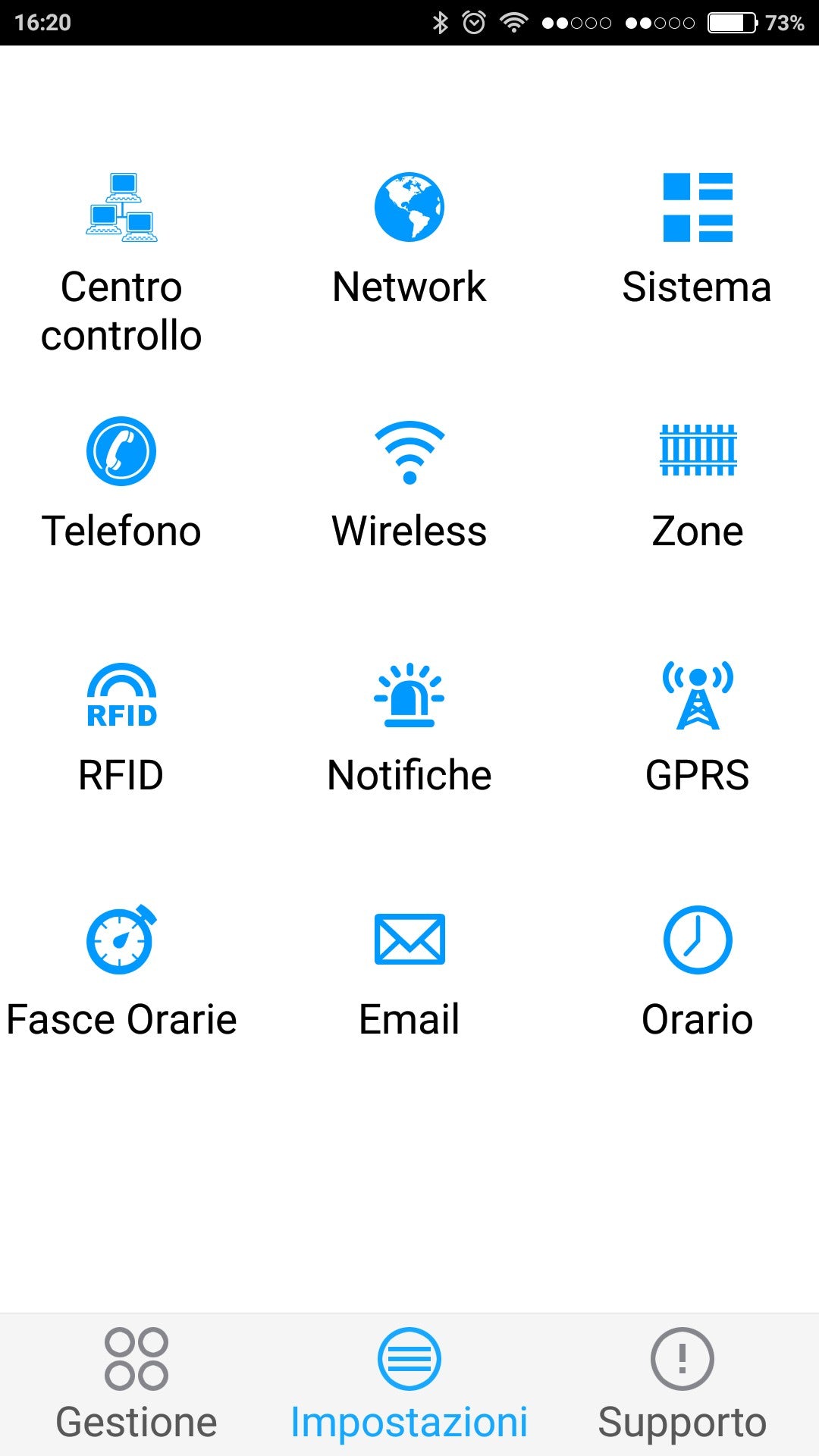Open Sistema settings
The width and height of the screenshot is (819, 1456).
click(696, 235)
